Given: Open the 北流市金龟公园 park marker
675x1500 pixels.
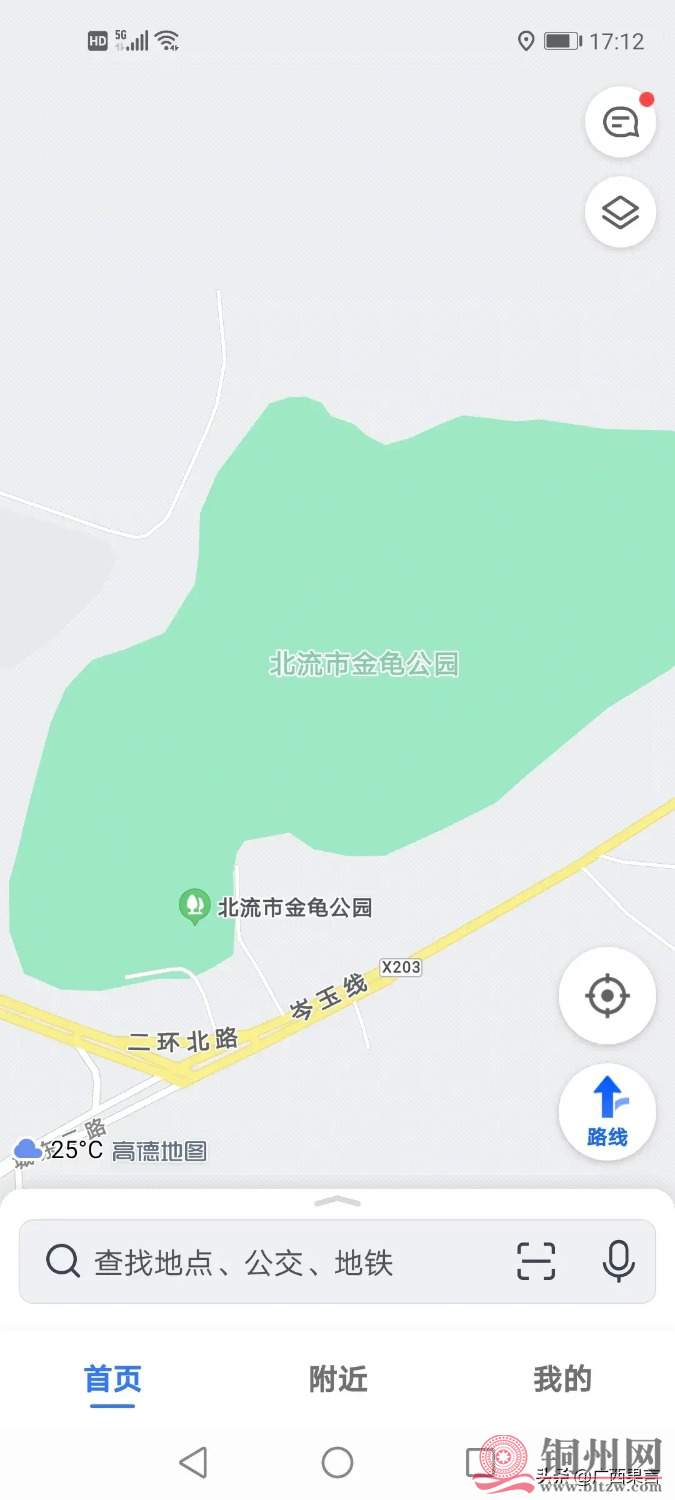Looking at the screenshot, I should [193, 906].
